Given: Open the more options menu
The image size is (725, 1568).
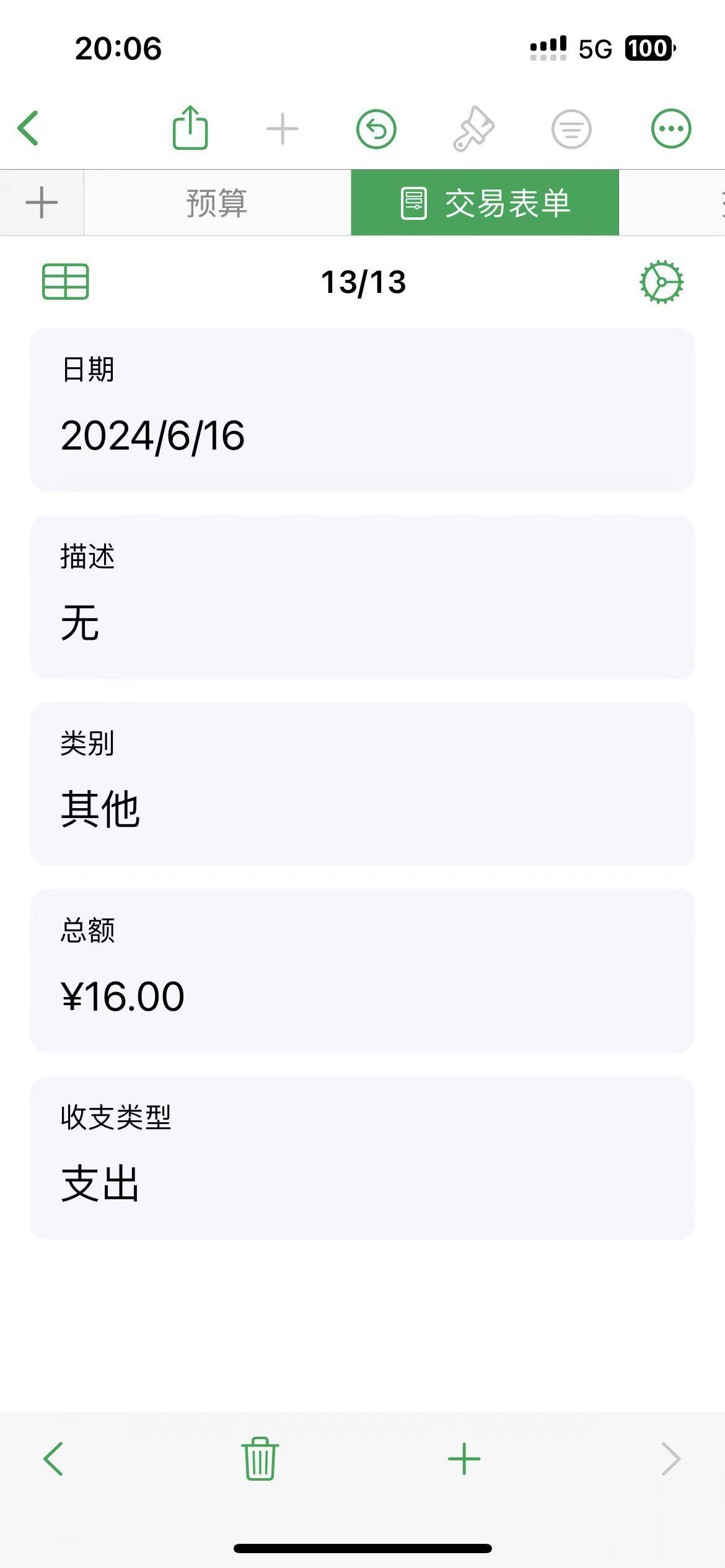Looking at the screenshot, I should [x=671, y=129].
